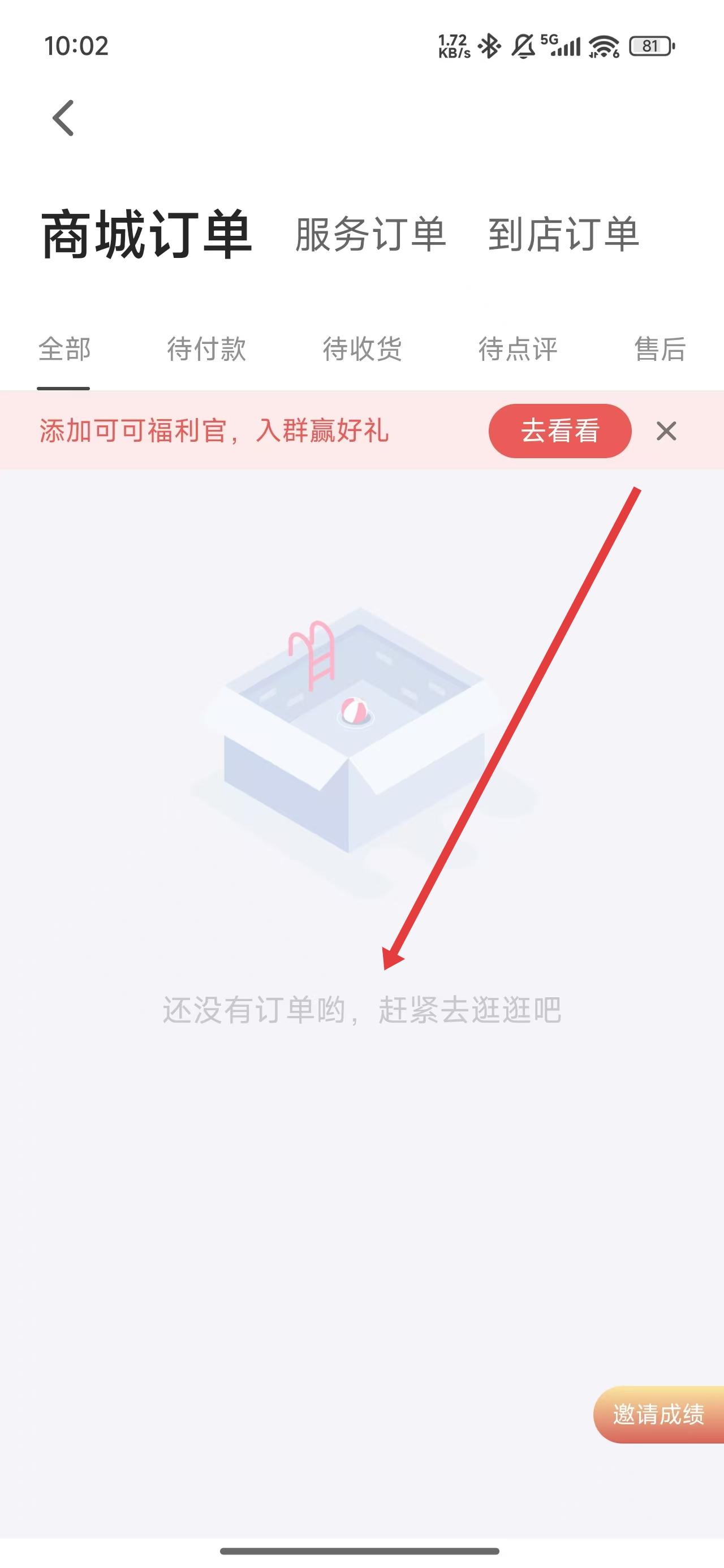Switch to the 服务订单 tab
This screenshot has height=1568, width=724.
370,234
